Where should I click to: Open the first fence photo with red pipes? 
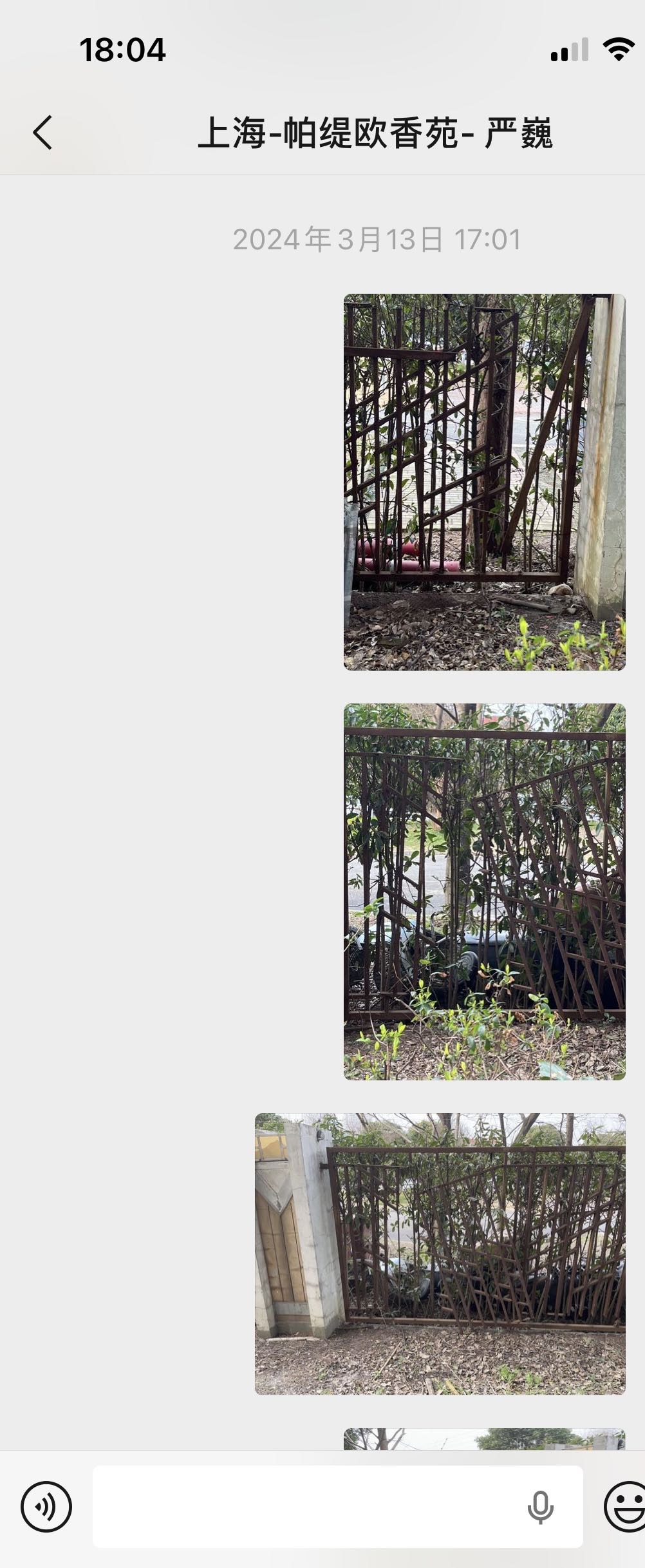(484, 482)
